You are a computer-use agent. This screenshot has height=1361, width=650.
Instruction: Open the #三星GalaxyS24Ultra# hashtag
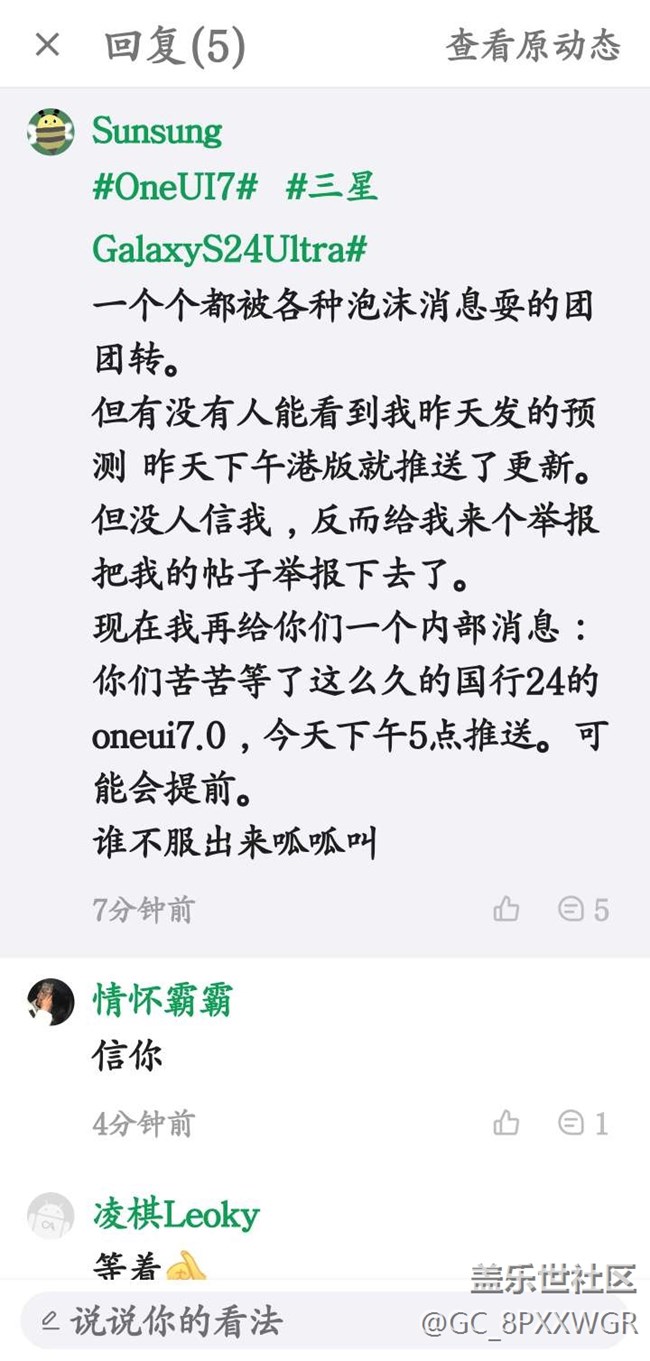233,218
